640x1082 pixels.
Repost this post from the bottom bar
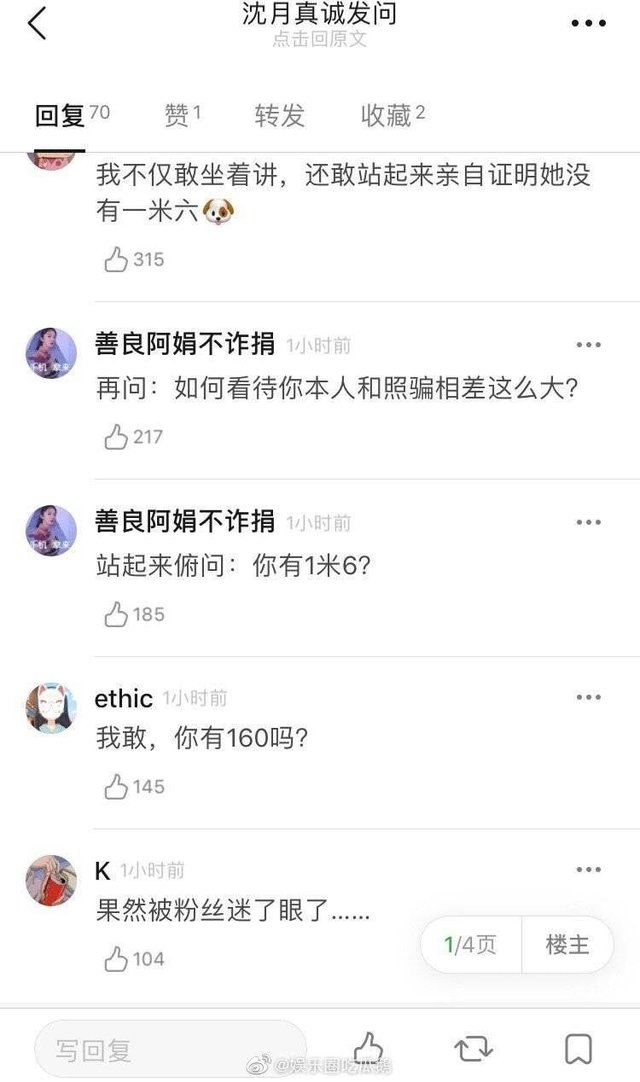(472, 1048)
